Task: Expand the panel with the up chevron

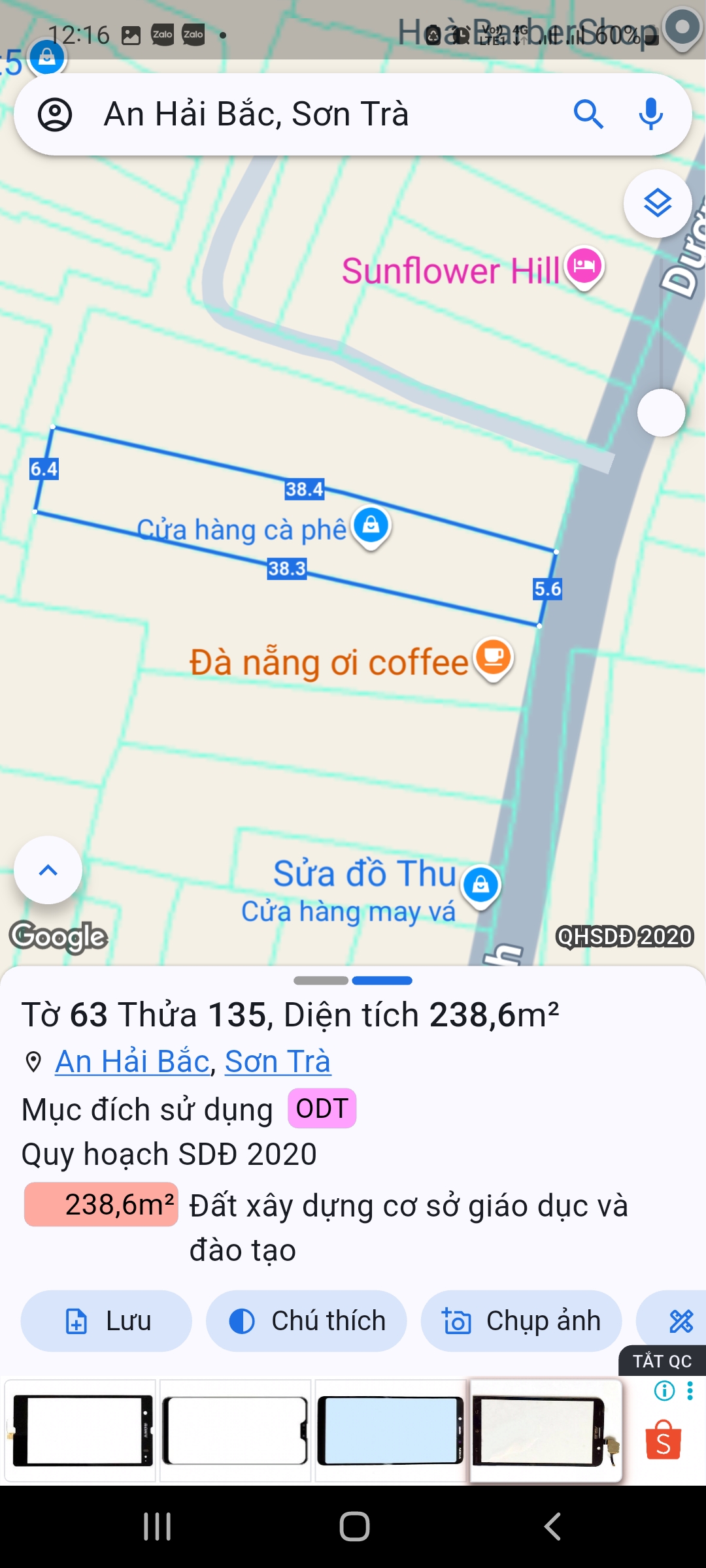Action: point(48,870)
